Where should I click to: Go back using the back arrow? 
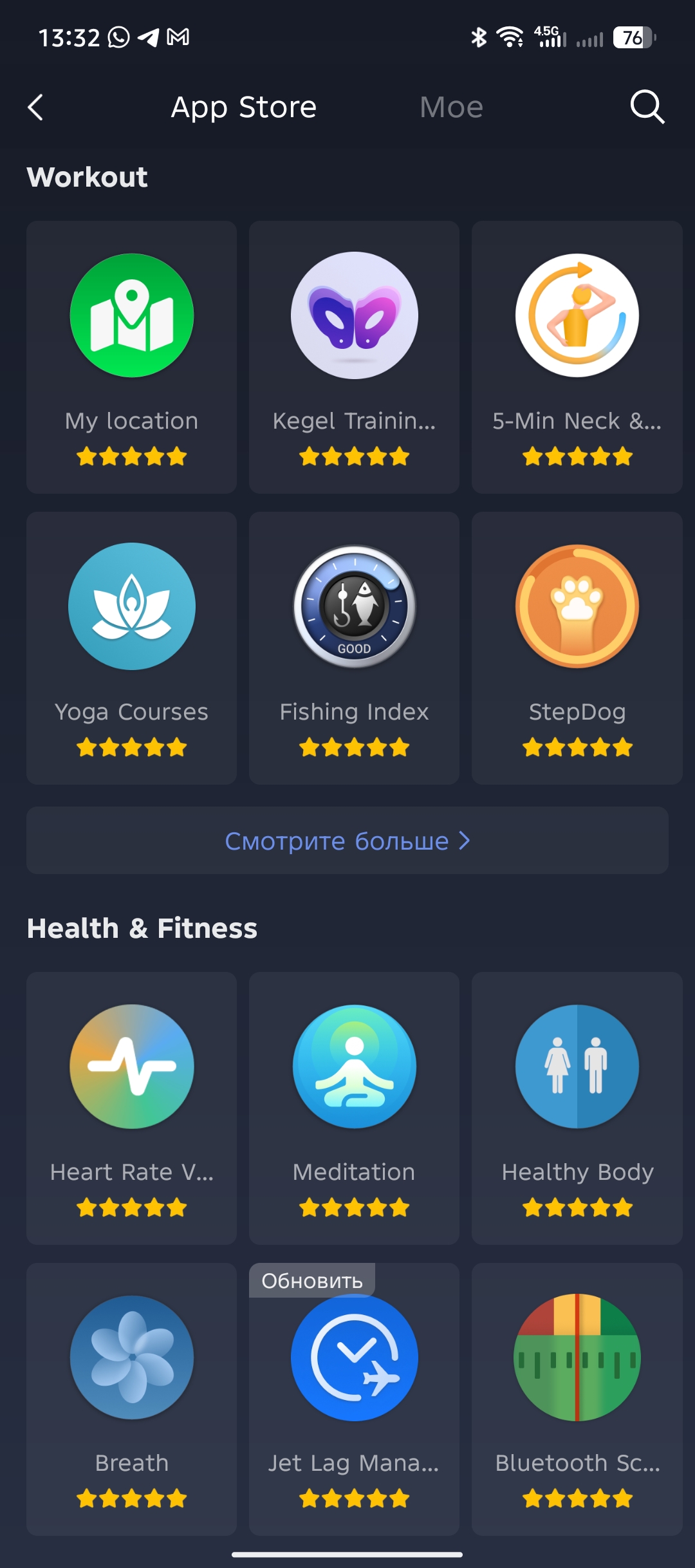36,107
